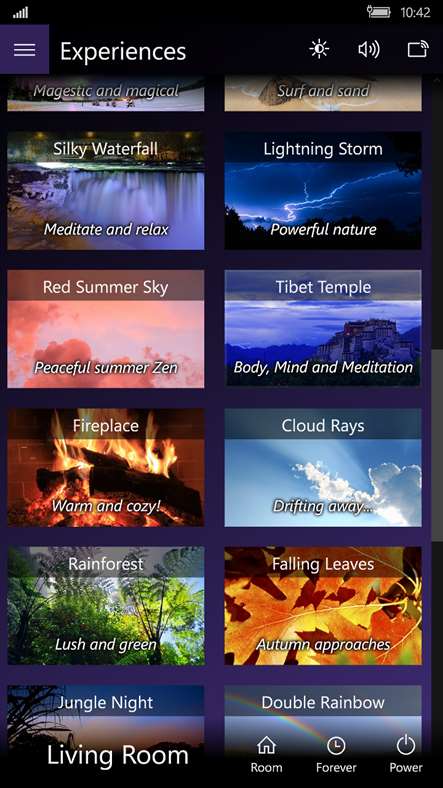Set the Forever timer option
The height and width of the screenshot is (788, 443).
point(336,755)
